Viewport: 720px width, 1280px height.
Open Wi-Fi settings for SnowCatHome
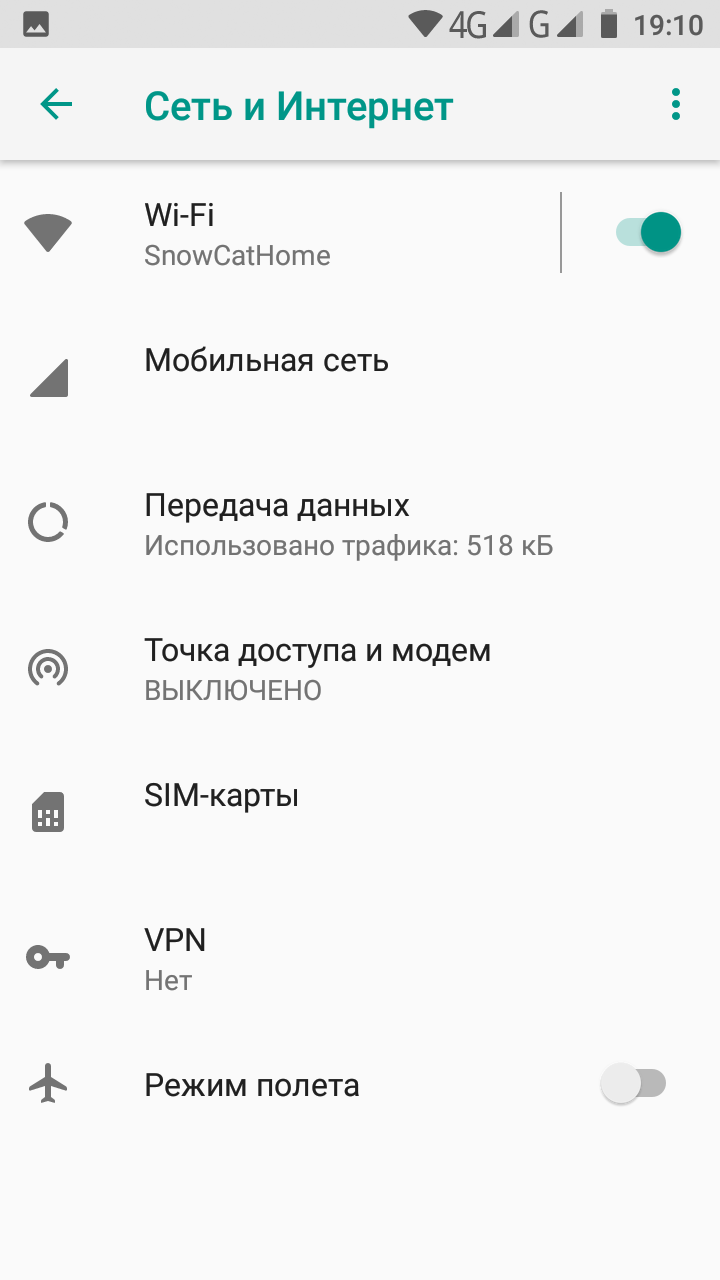[280, 233]
